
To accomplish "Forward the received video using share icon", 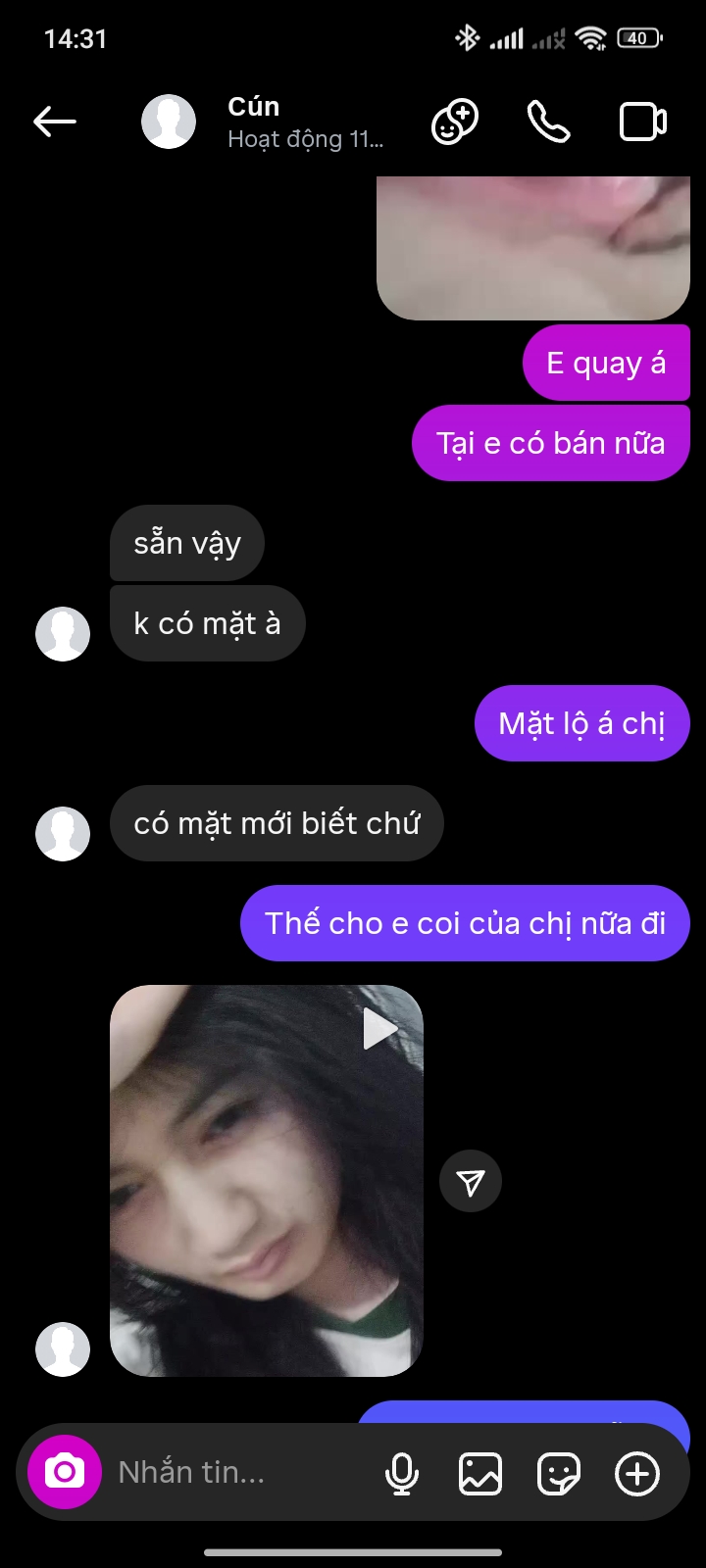I will (471, 1181).
